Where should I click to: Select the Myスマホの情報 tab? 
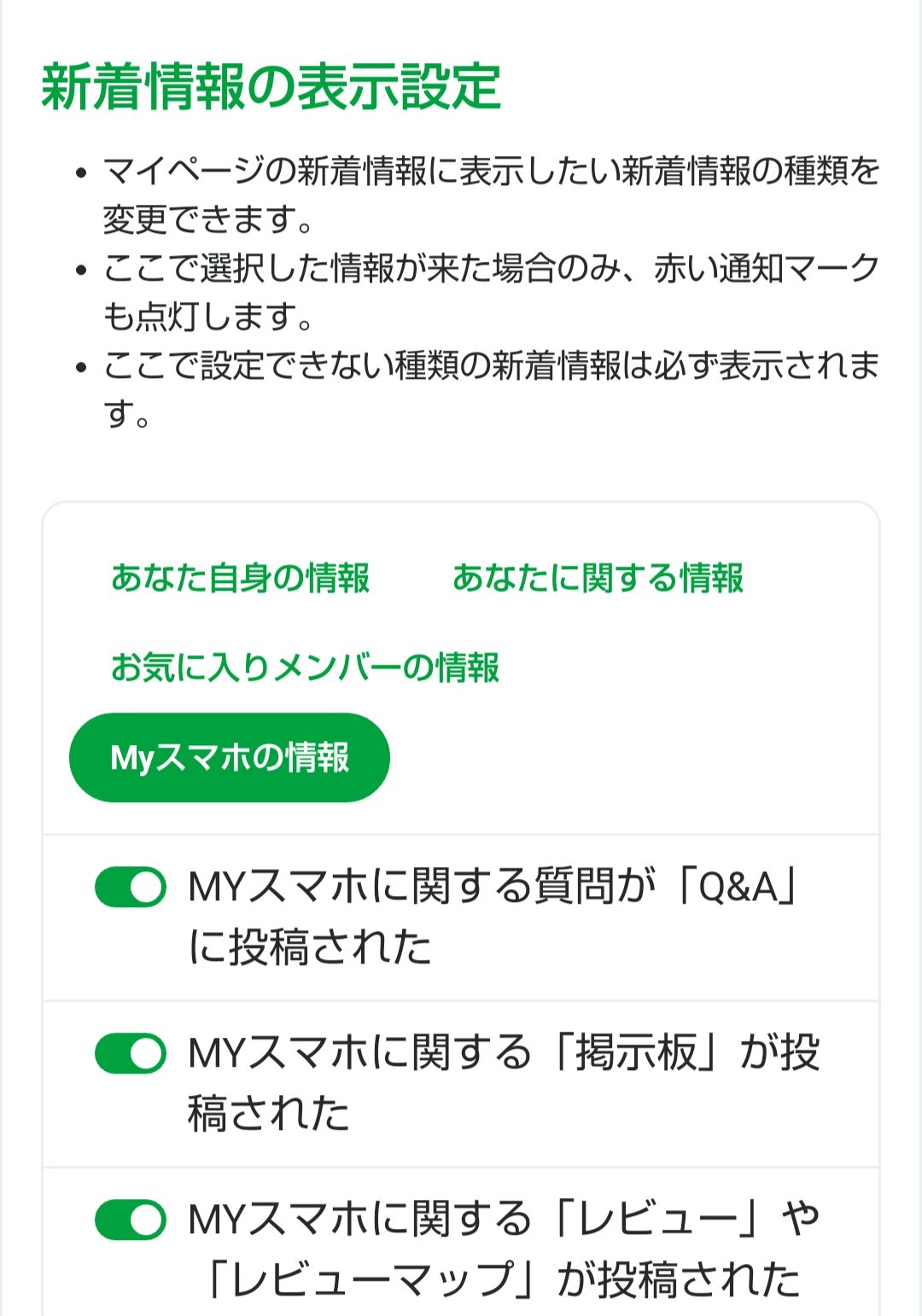pyautogui.click(x=230, y=758)
